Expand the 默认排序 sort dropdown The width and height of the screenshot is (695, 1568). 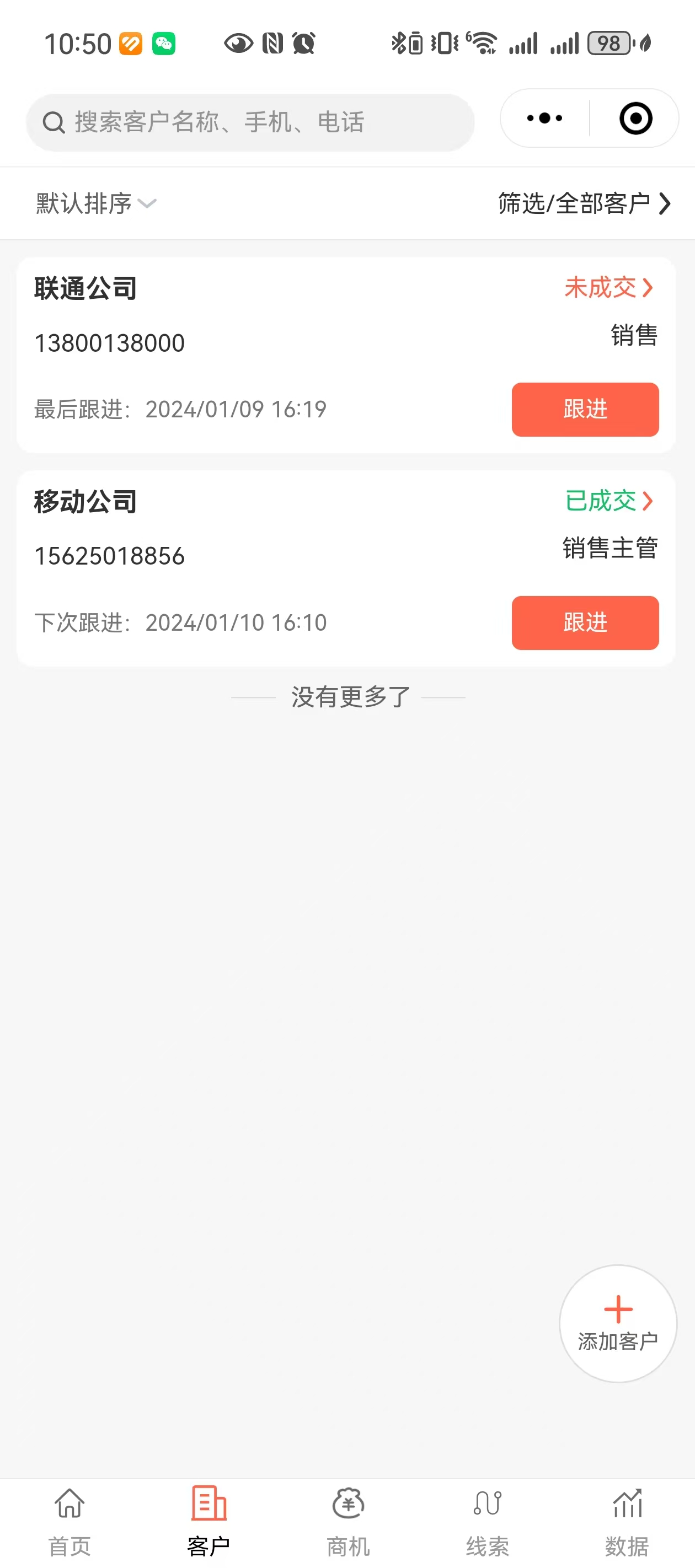click(95, 203)
